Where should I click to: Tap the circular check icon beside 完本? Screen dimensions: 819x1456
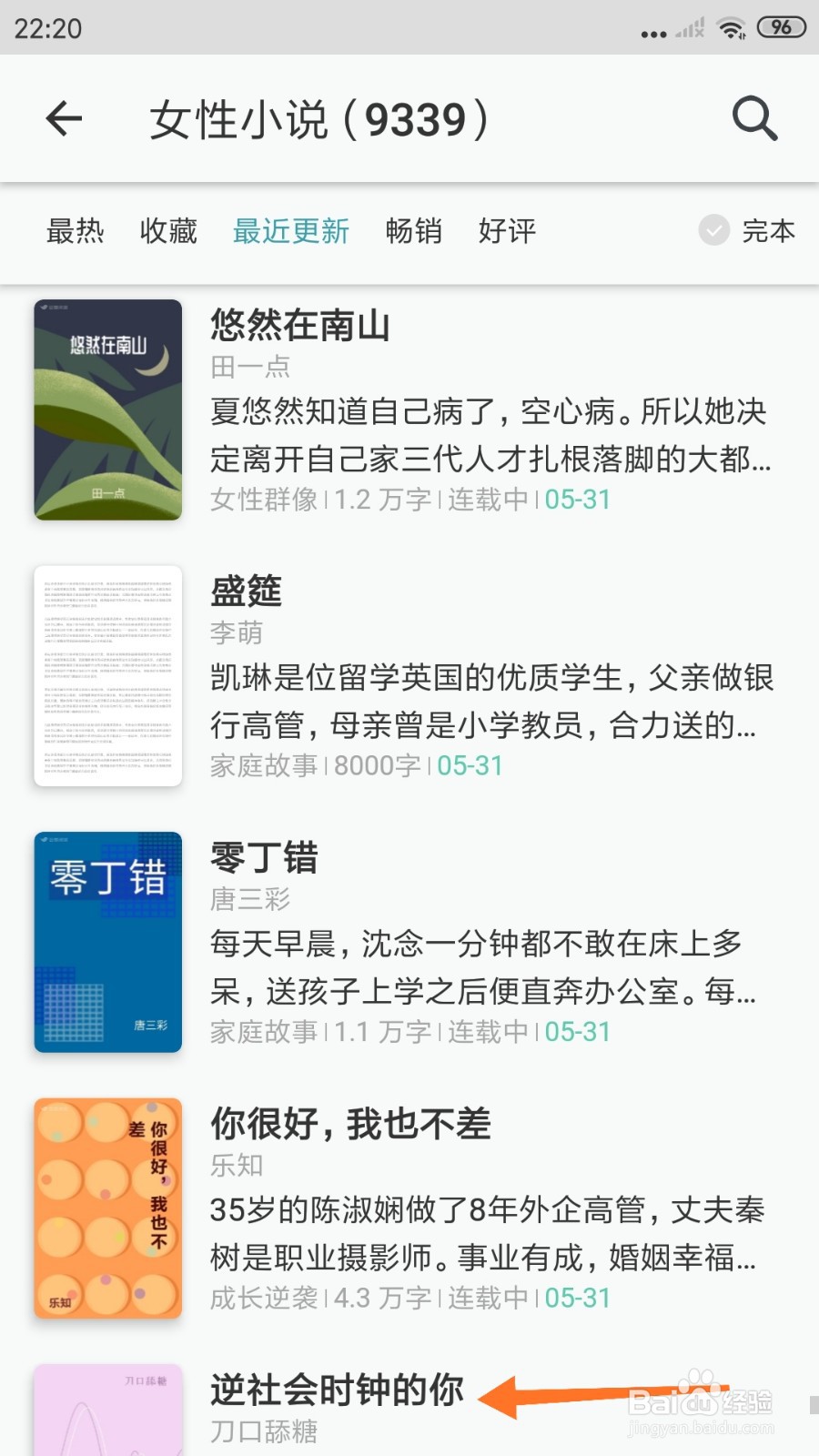(x=713, y=232)
